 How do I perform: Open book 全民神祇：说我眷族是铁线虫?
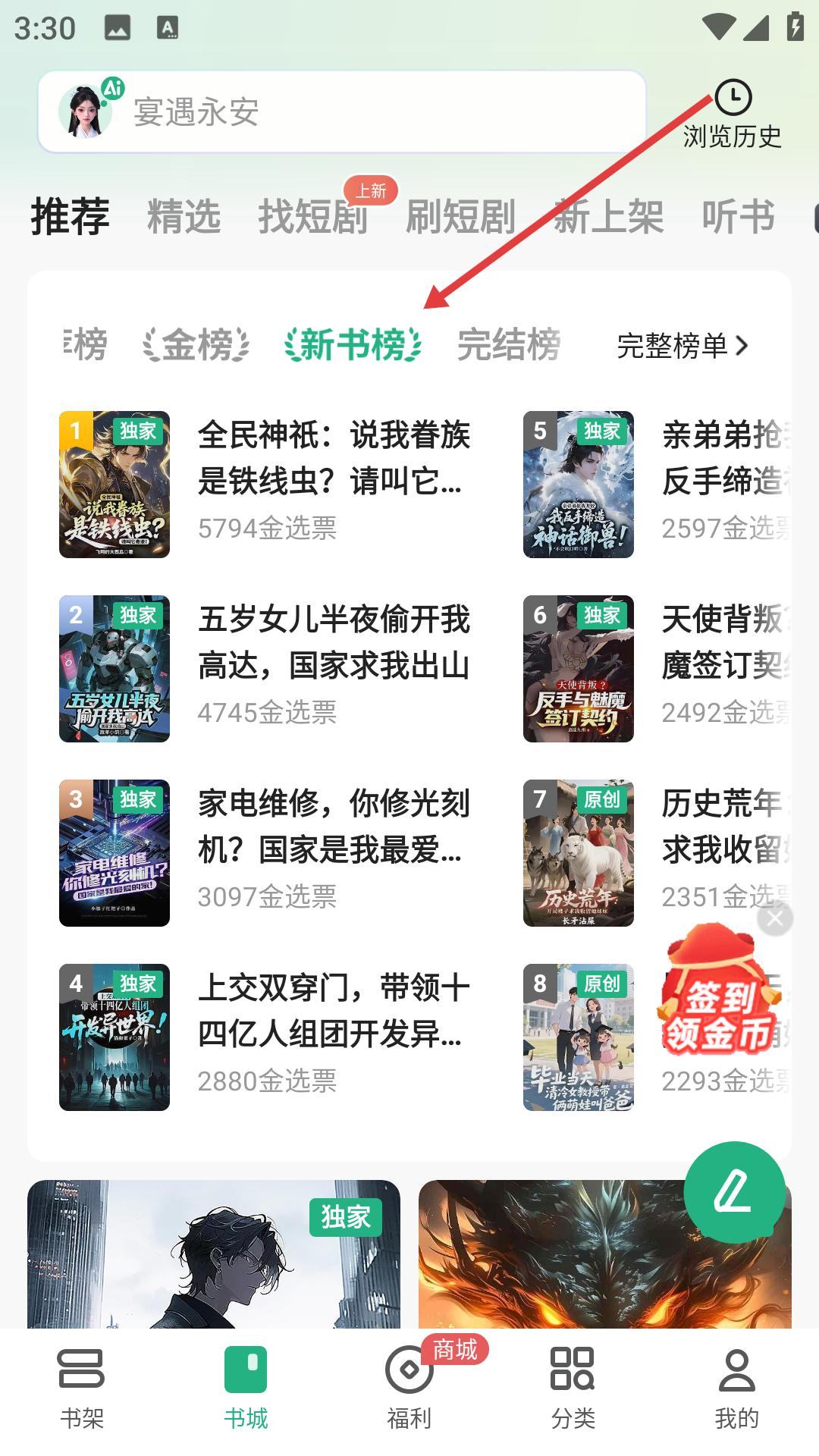click(334, 458)
